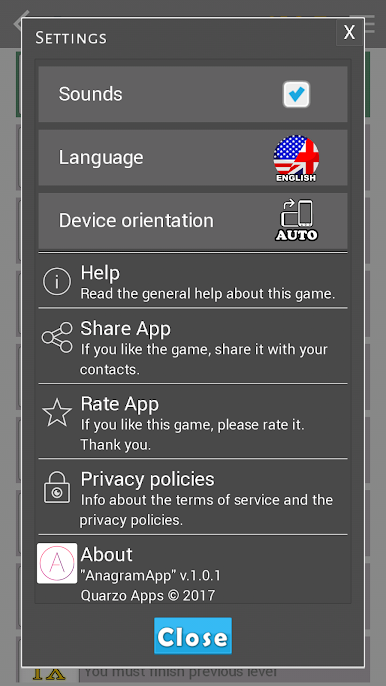This screenshot has height=686, width=386.
Task: Share the app with contacts
Action: [193, 346]
